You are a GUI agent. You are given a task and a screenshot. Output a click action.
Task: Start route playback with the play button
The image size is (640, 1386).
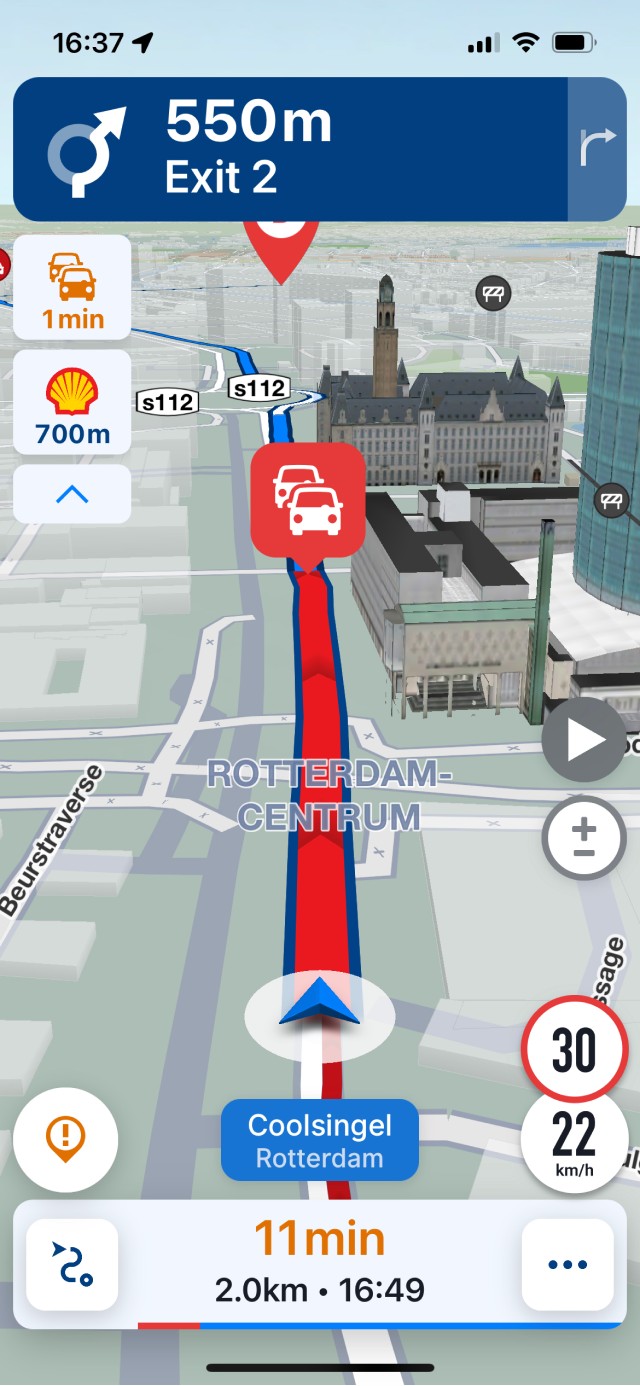click(584, 740)
